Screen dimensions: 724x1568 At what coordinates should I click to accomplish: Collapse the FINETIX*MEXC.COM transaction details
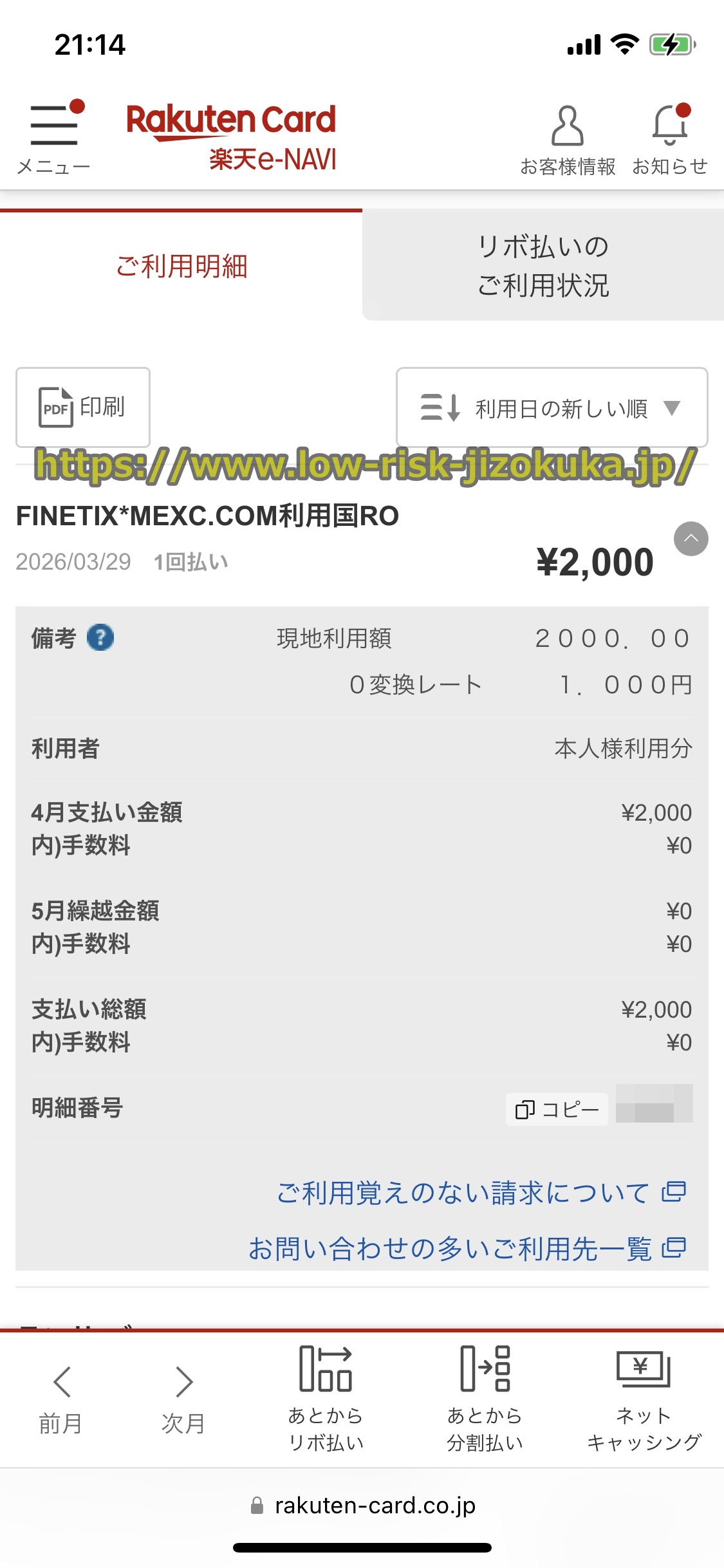click(691, 539)
